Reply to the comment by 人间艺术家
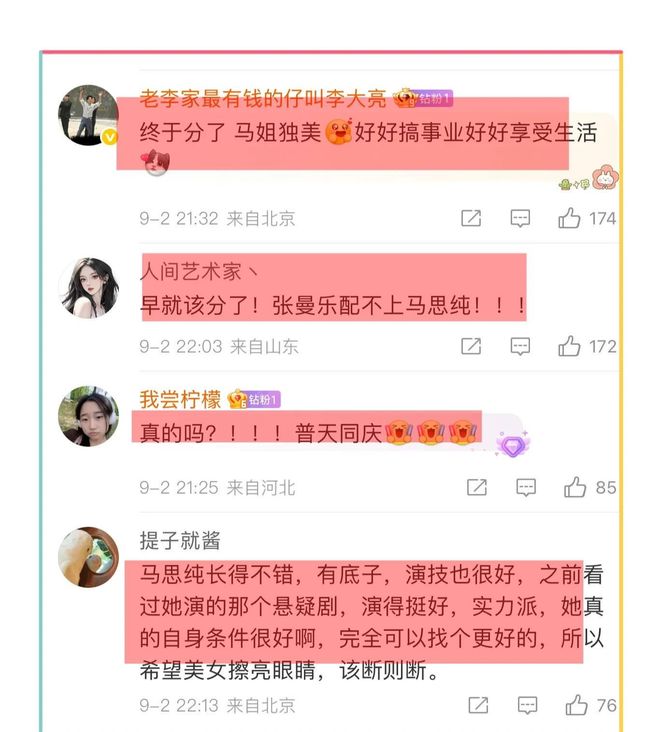The image size is (660, 732). click(x=520, y=347)
